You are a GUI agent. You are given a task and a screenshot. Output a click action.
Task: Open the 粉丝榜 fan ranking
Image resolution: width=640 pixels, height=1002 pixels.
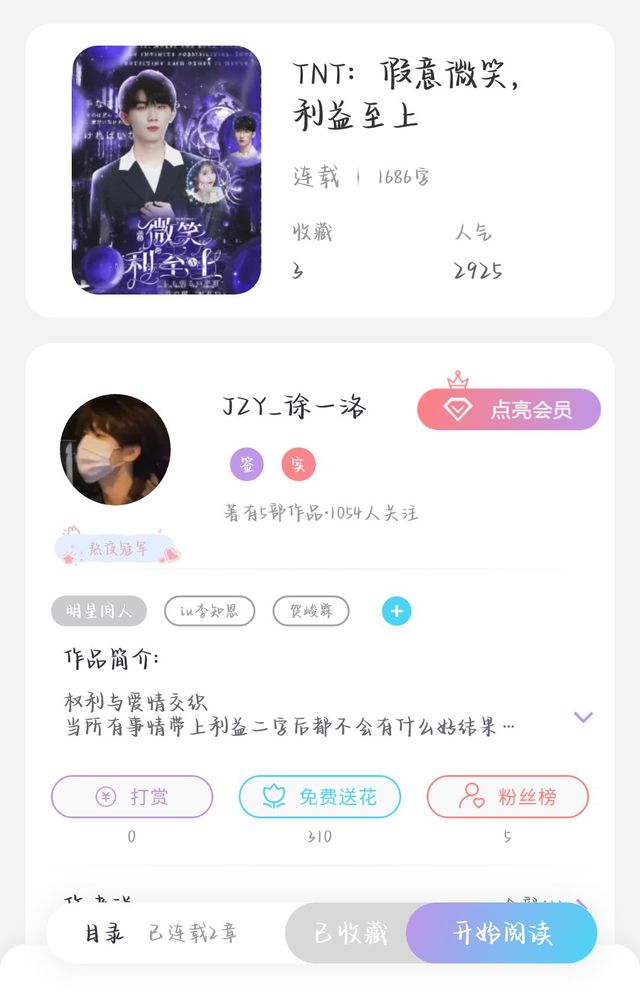pos(508,796)
